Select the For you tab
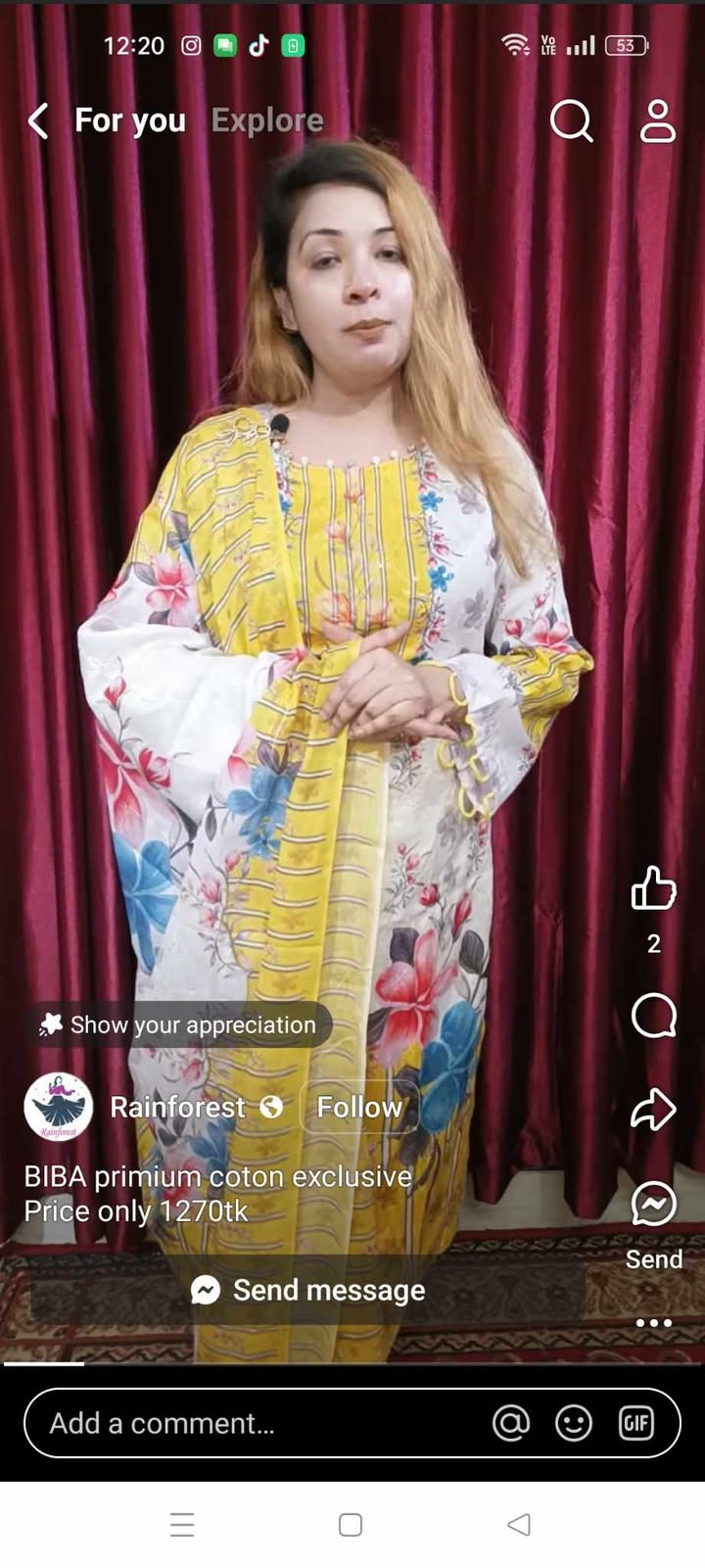The height and width of the screenshot is (1568, 705). (130, 120)
